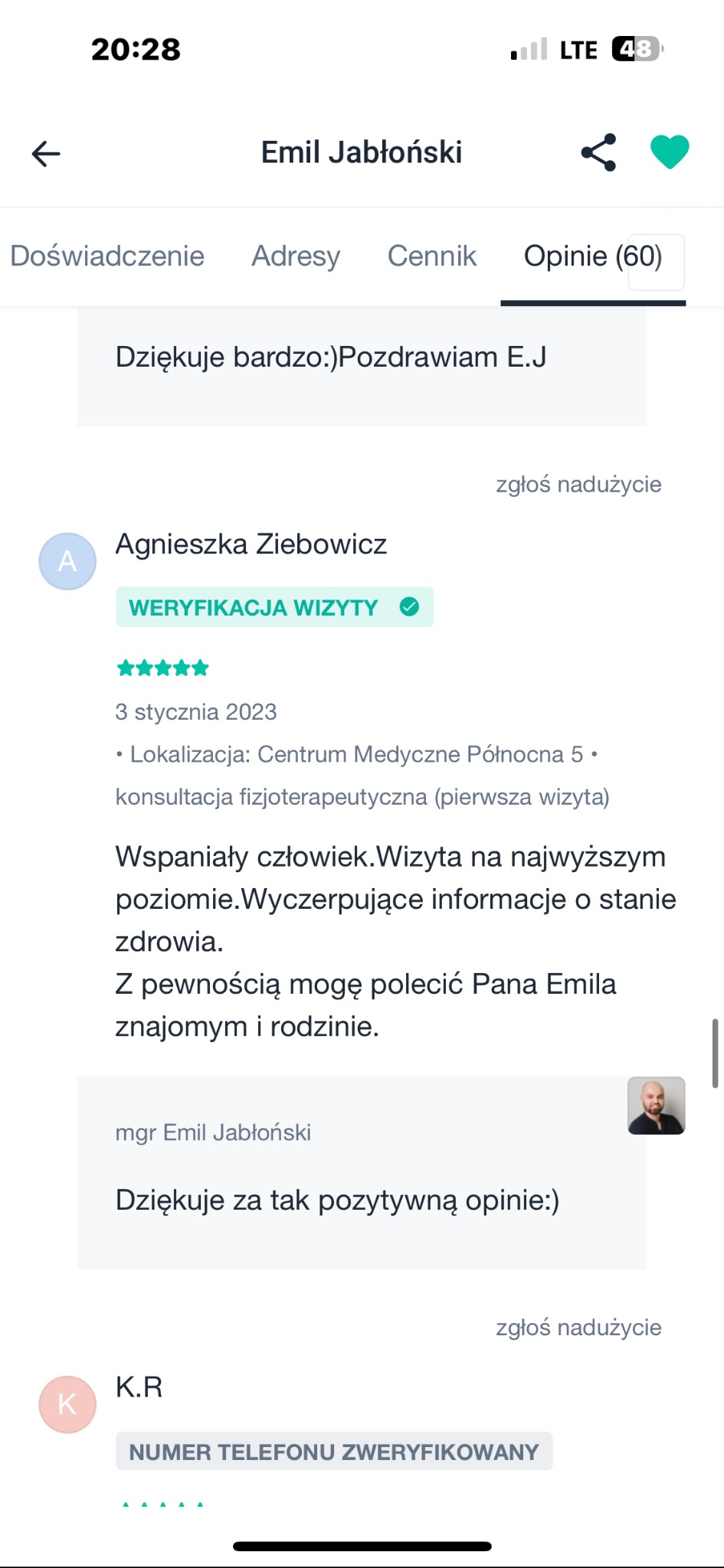Tap the back arrow to return
This screenshot has height=1568, width=724.
[46, 153]
